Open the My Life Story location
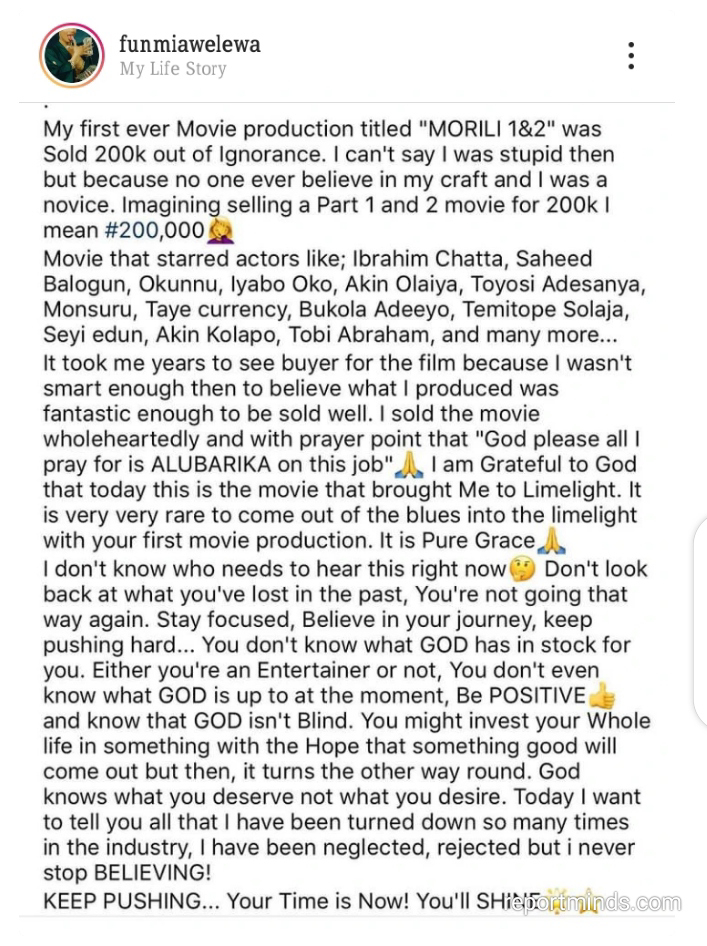 point(173,69)
